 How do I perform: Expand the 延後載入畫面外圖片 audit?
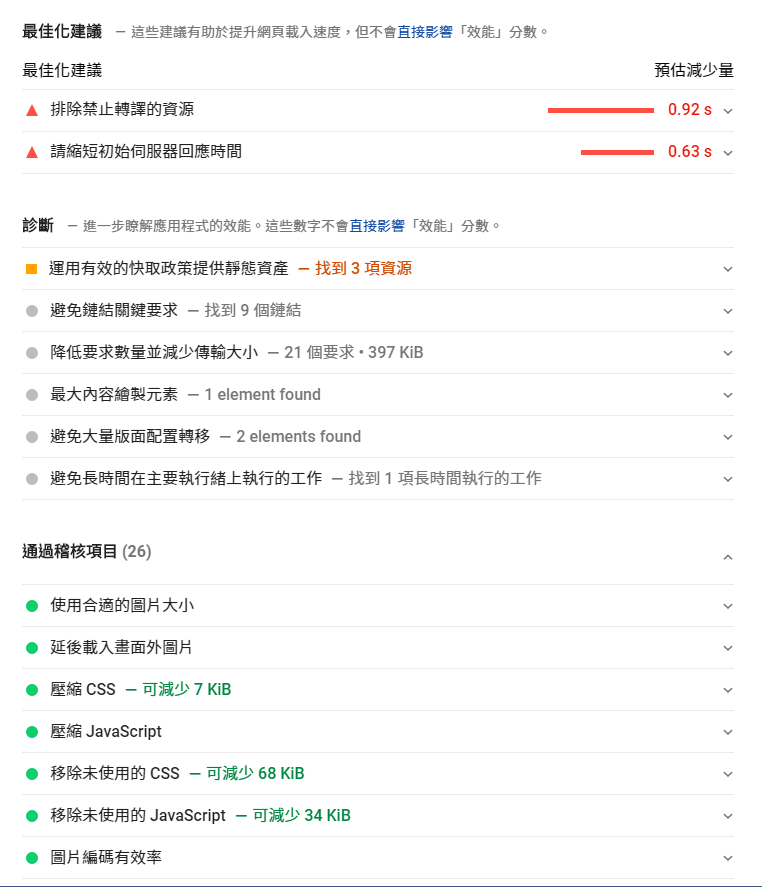[728, 648]
